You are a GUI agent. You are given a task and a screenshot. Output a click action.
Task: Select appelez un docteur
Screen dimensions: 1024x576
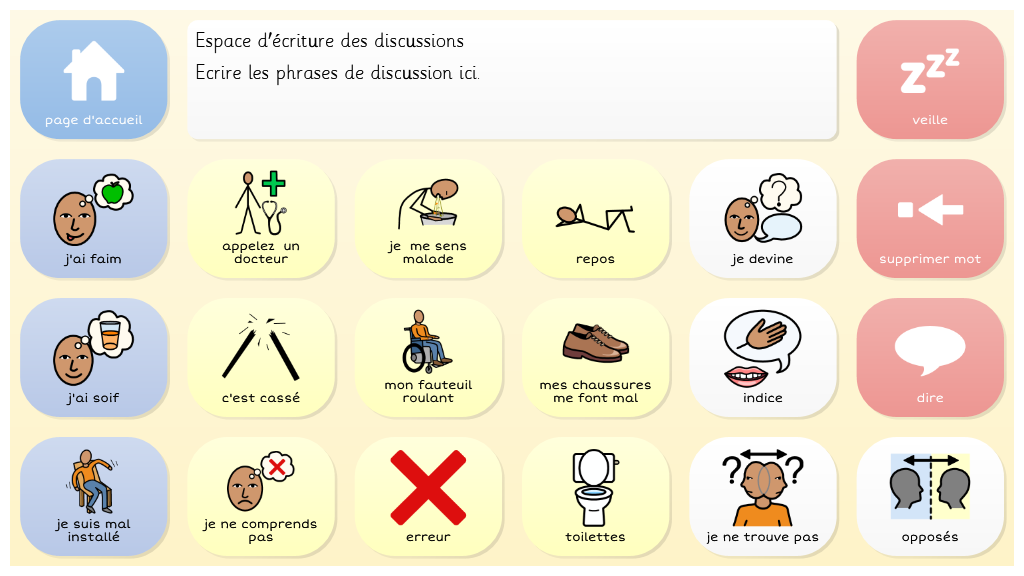261,218
